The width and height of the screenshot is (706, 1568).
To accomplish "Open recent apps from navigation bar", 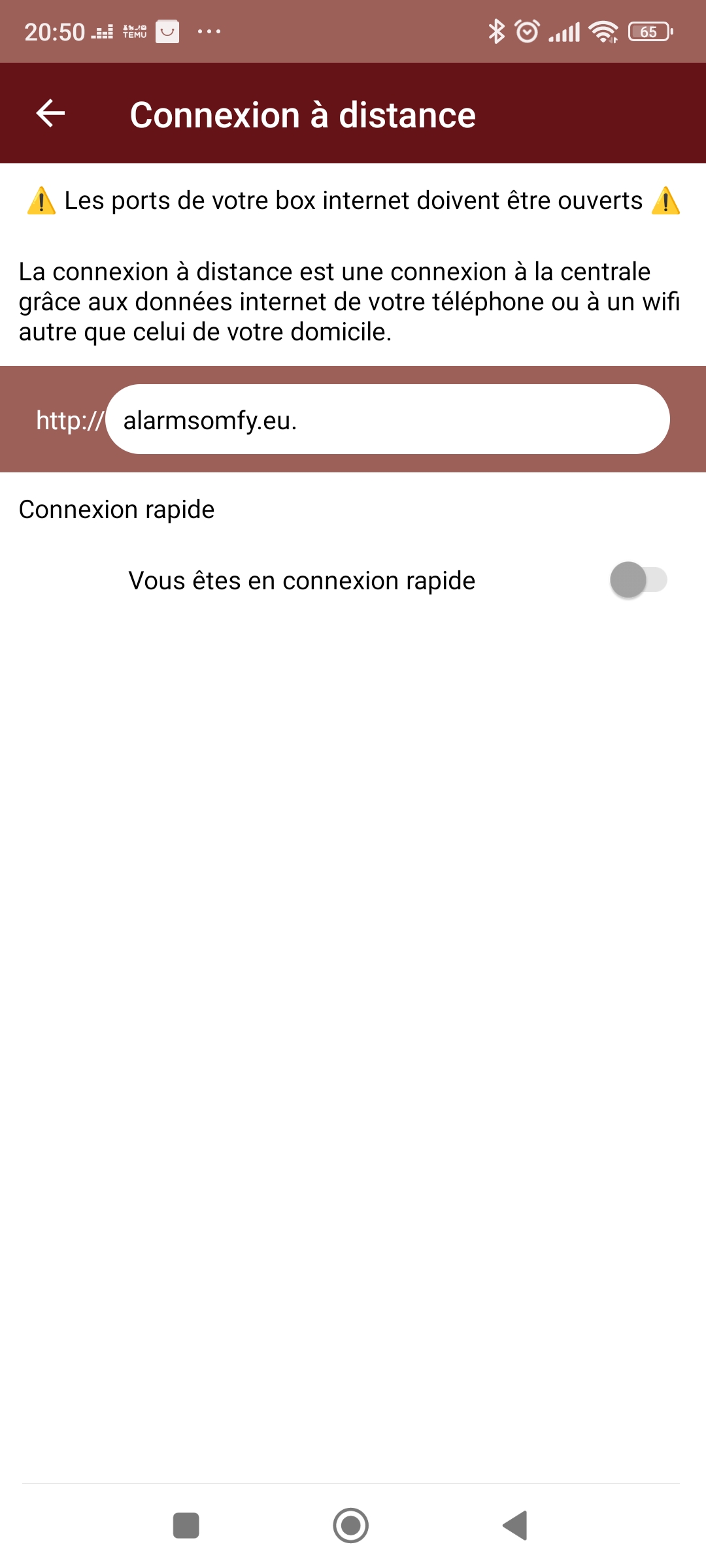I will pyautogui.click(x=186, y=1526).
